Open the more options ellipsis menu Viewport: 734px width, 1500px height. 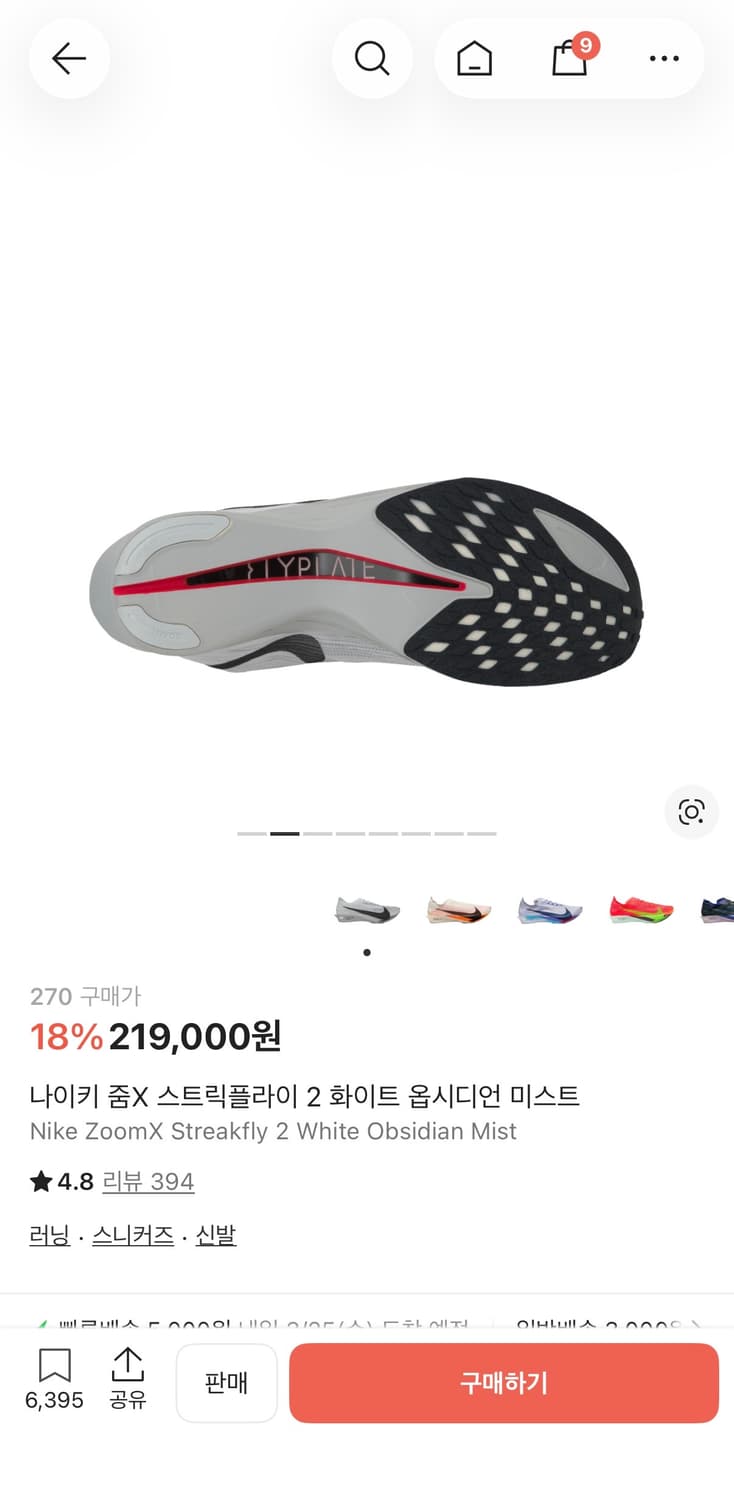point(664,58)
